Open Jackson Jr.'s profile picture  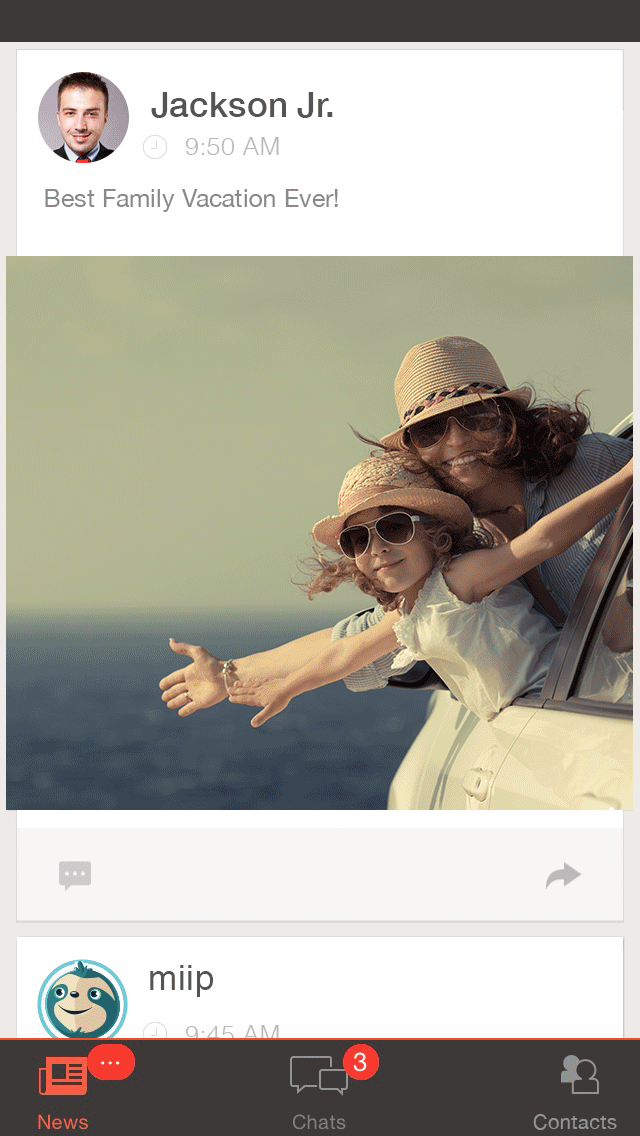coord(83,117)
